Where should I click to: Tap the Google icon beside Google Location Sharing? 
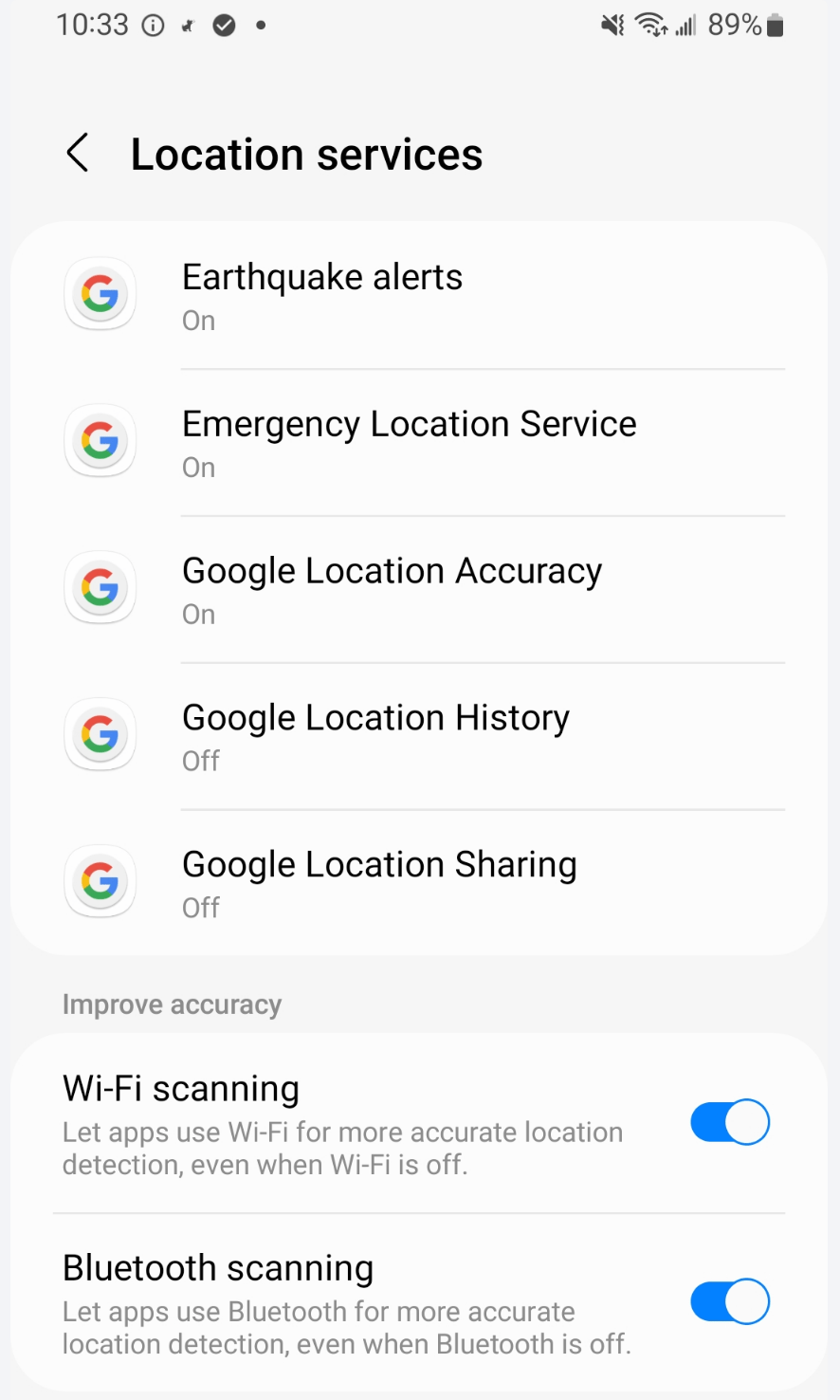[x=100, y=881]
